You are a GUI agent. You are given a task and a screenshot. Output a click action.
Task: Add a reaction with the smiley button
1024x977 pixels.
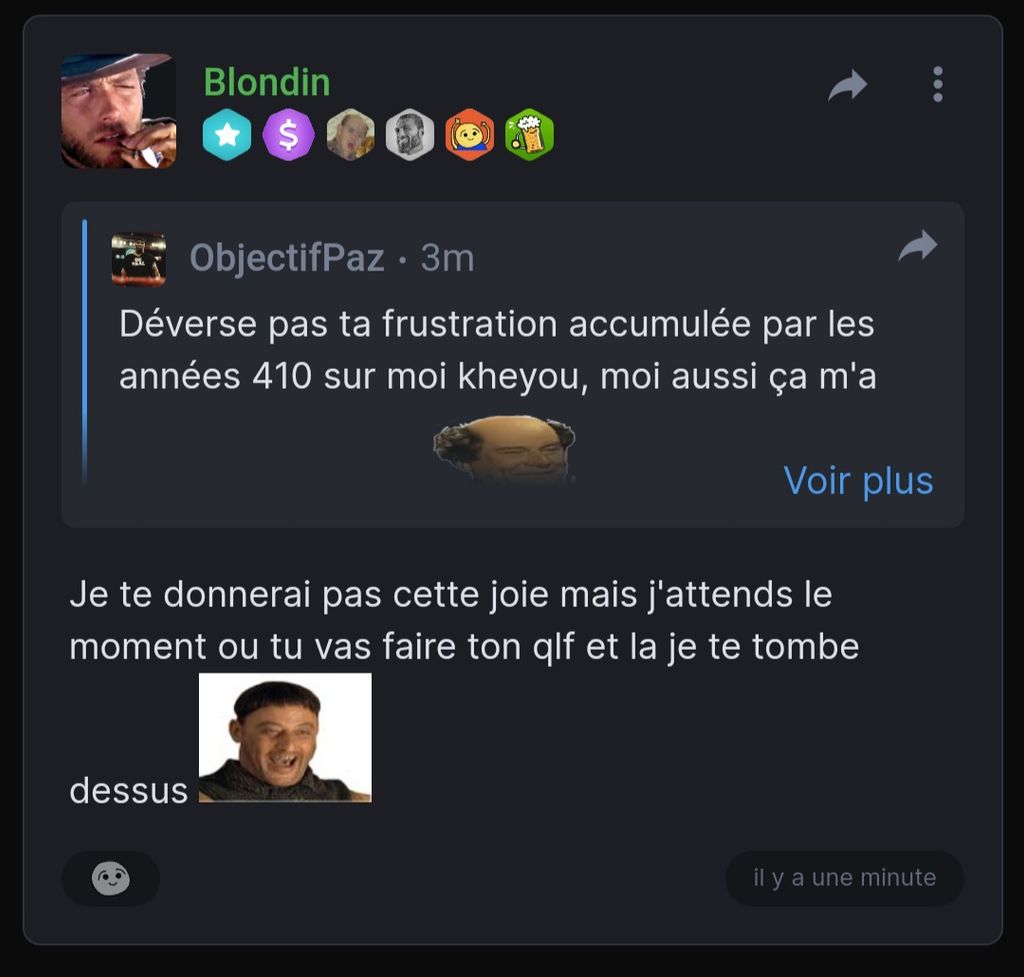point(111,878)
